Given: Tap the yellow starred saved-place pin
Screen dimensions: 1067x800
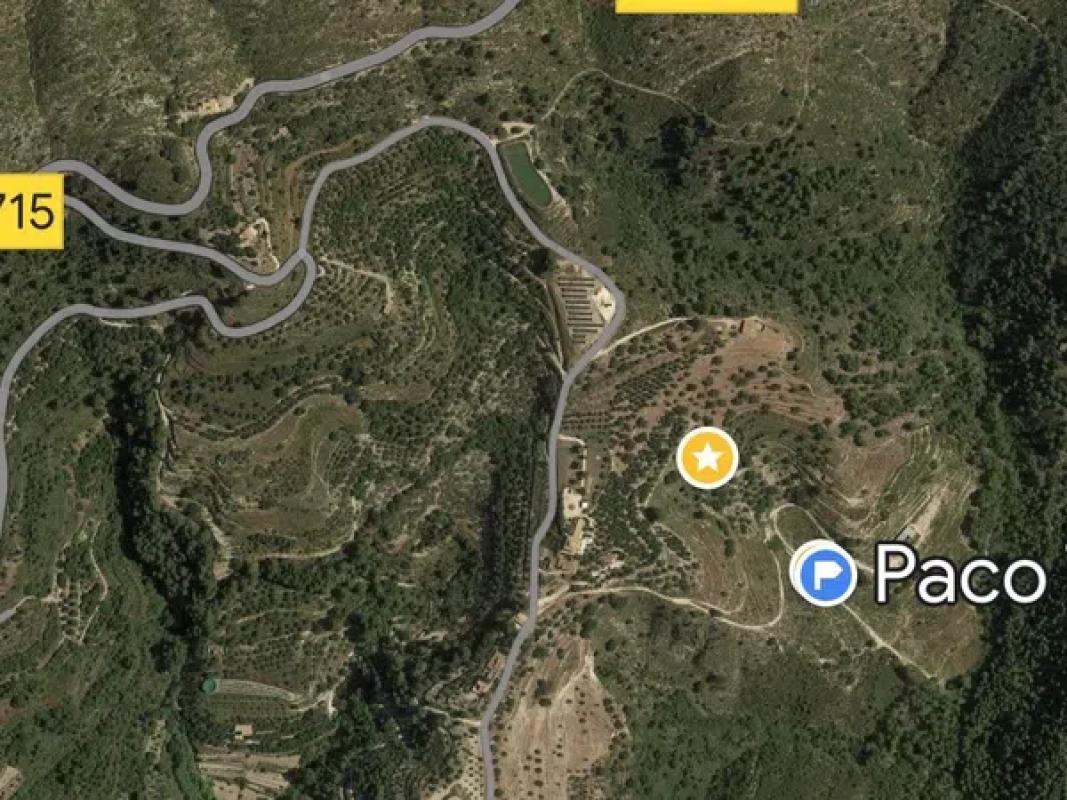Looking at the screenshot, I should pyautogui.click(x=707, y=459).
